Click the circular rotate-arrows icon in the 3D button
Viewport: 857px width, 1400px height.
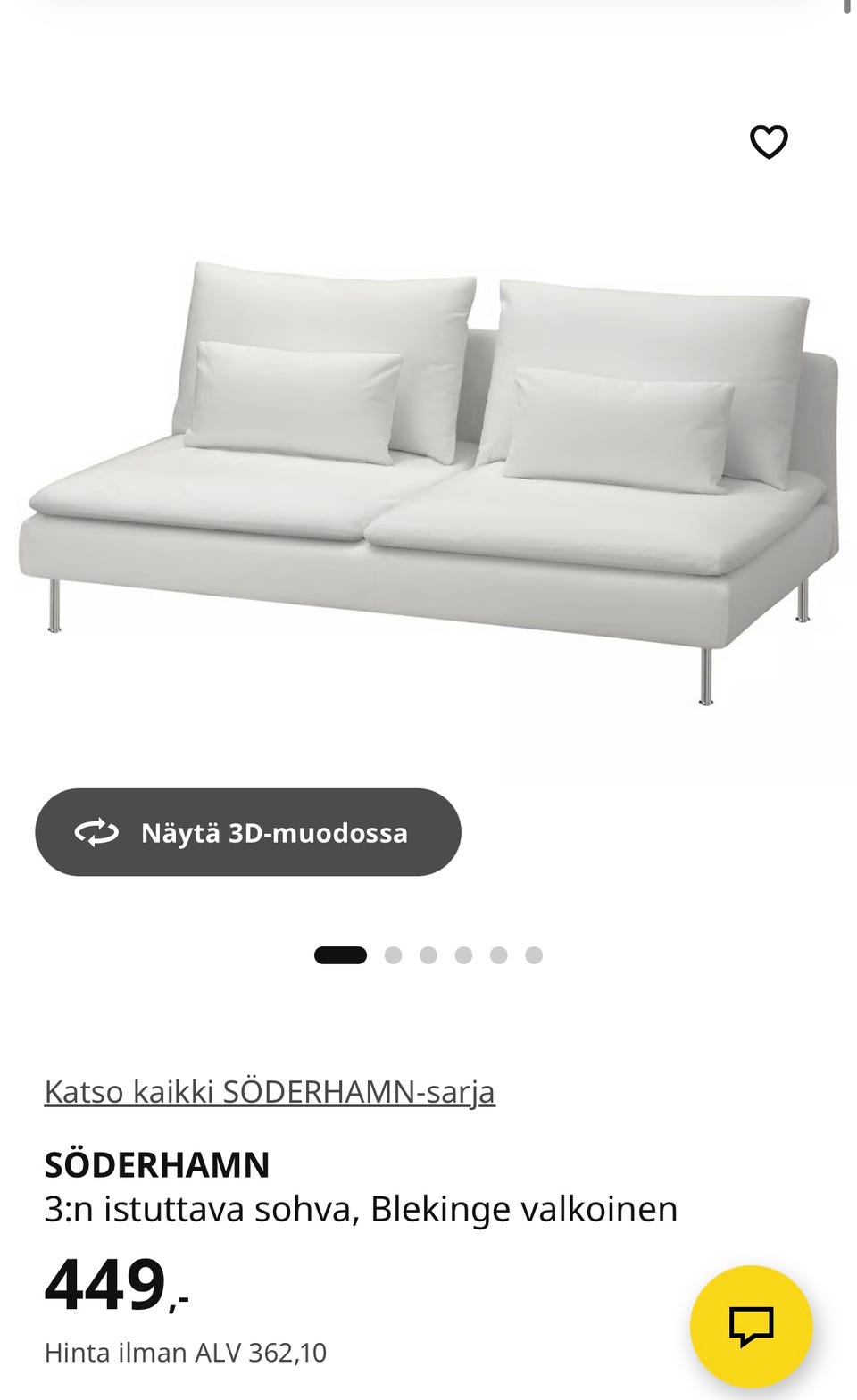point(96,832)
